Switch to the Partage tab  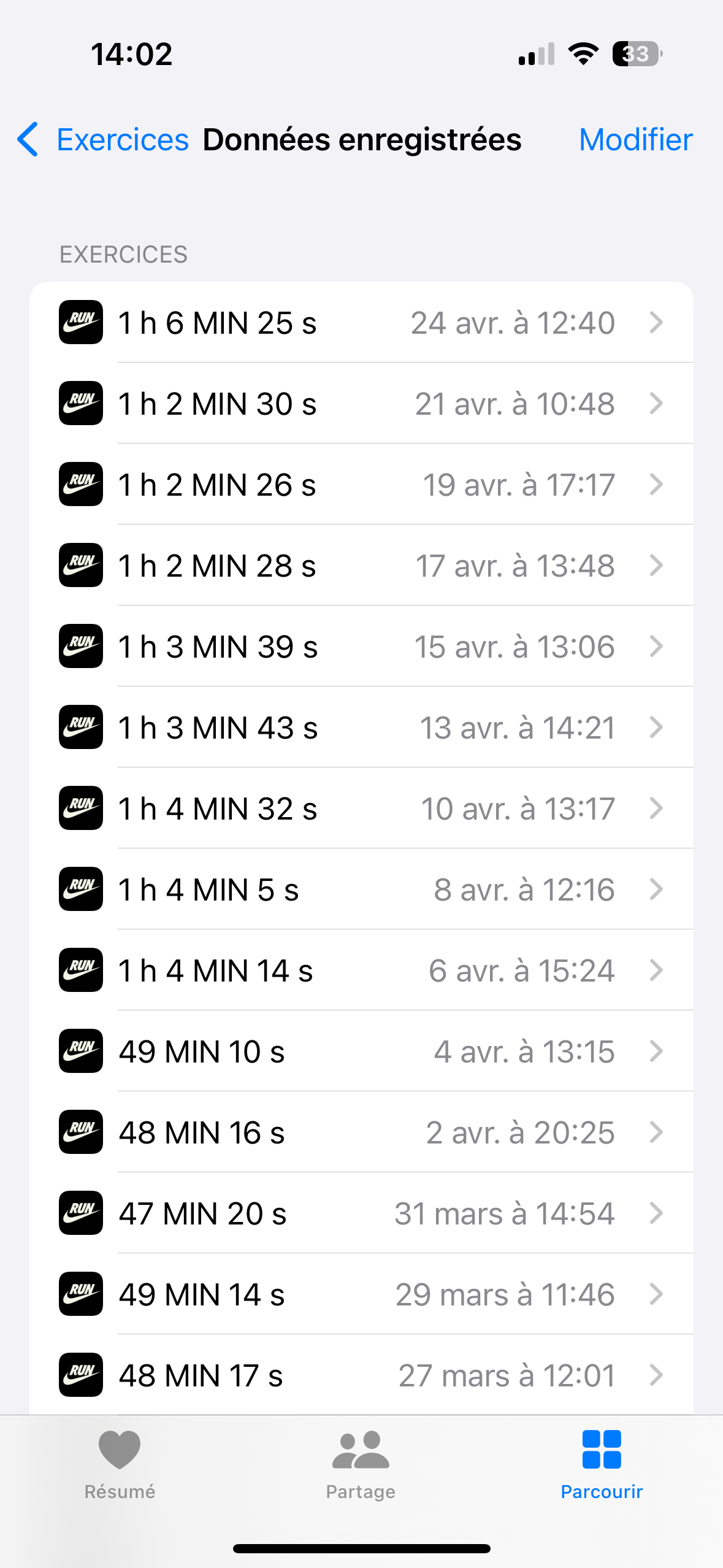(361, 1465)
